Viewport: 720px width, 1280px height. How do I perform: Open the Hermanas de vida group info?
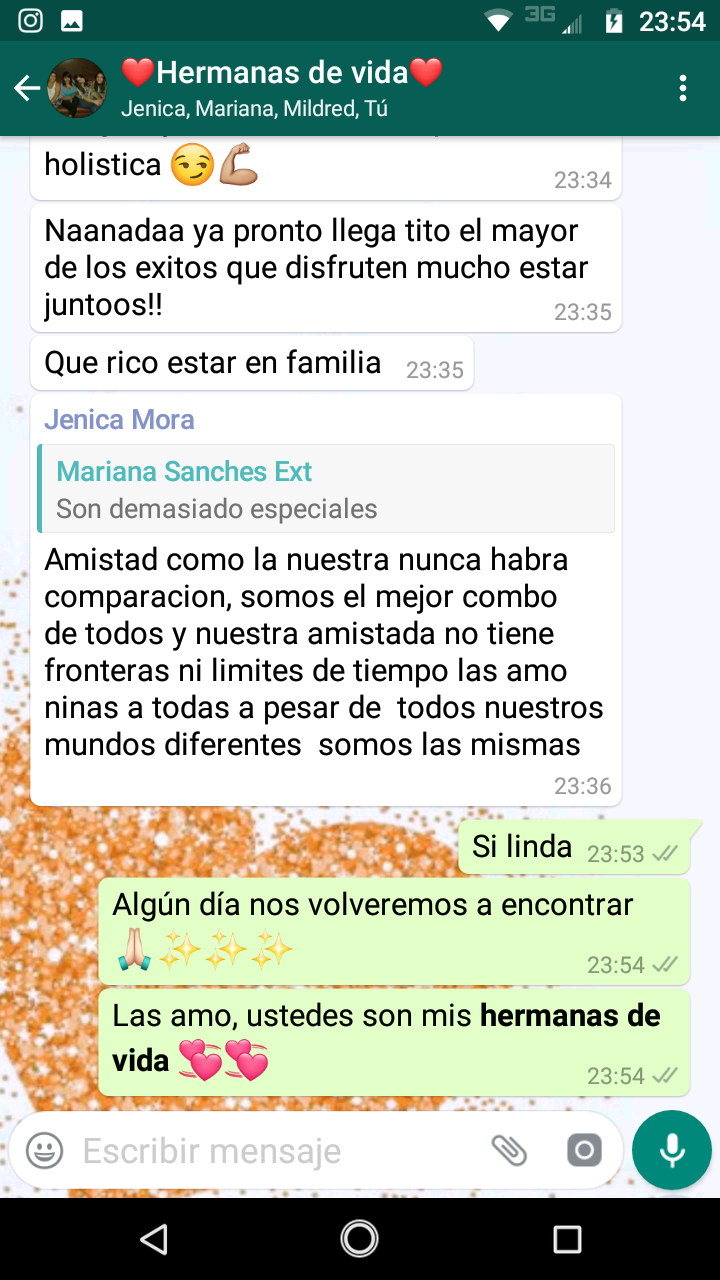click(280, 88)
